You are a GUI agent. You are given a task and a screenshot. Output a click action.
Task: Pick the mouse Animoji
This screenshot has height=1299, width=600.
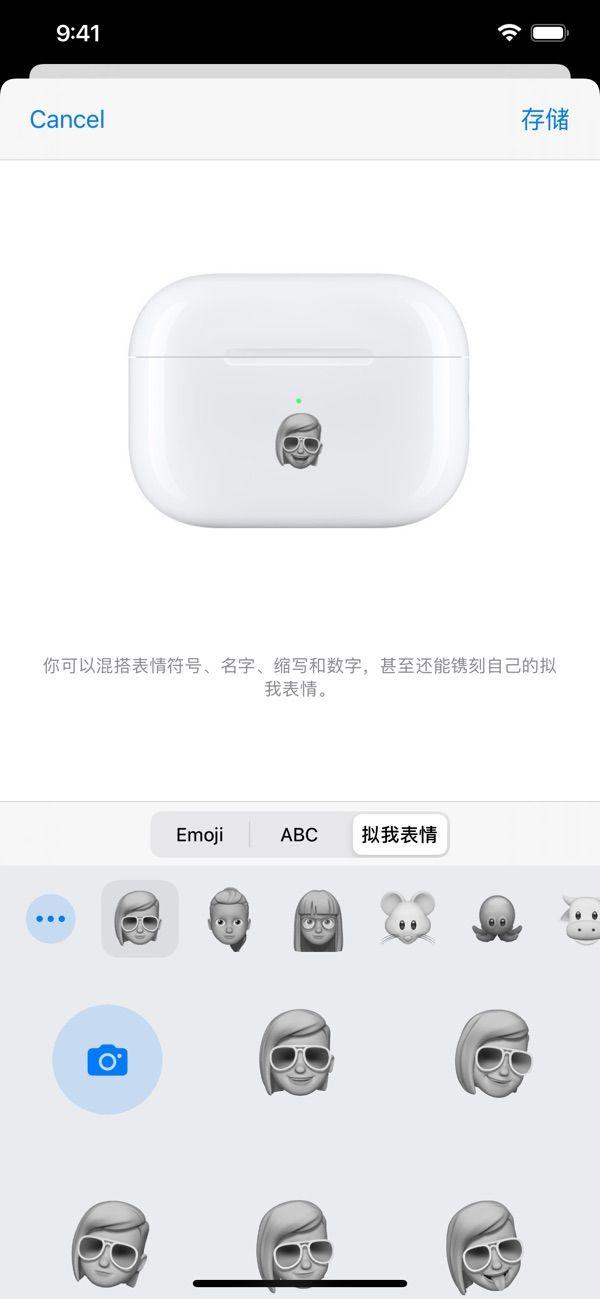[408, 918]
